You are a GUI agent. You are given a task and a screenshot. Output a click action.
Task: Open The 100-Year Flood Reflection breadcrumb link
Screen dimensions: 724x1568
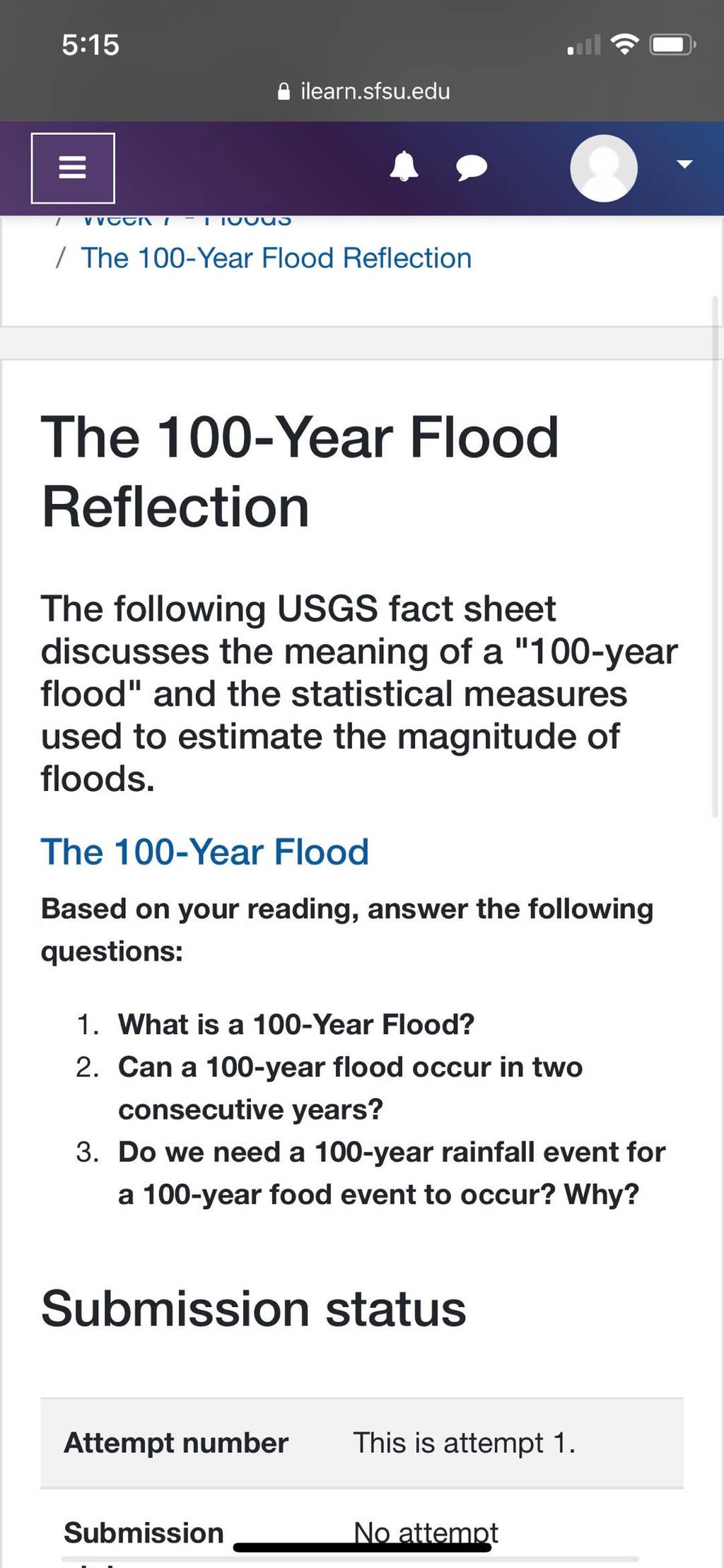pyautogui.click(x=276, y=258)
